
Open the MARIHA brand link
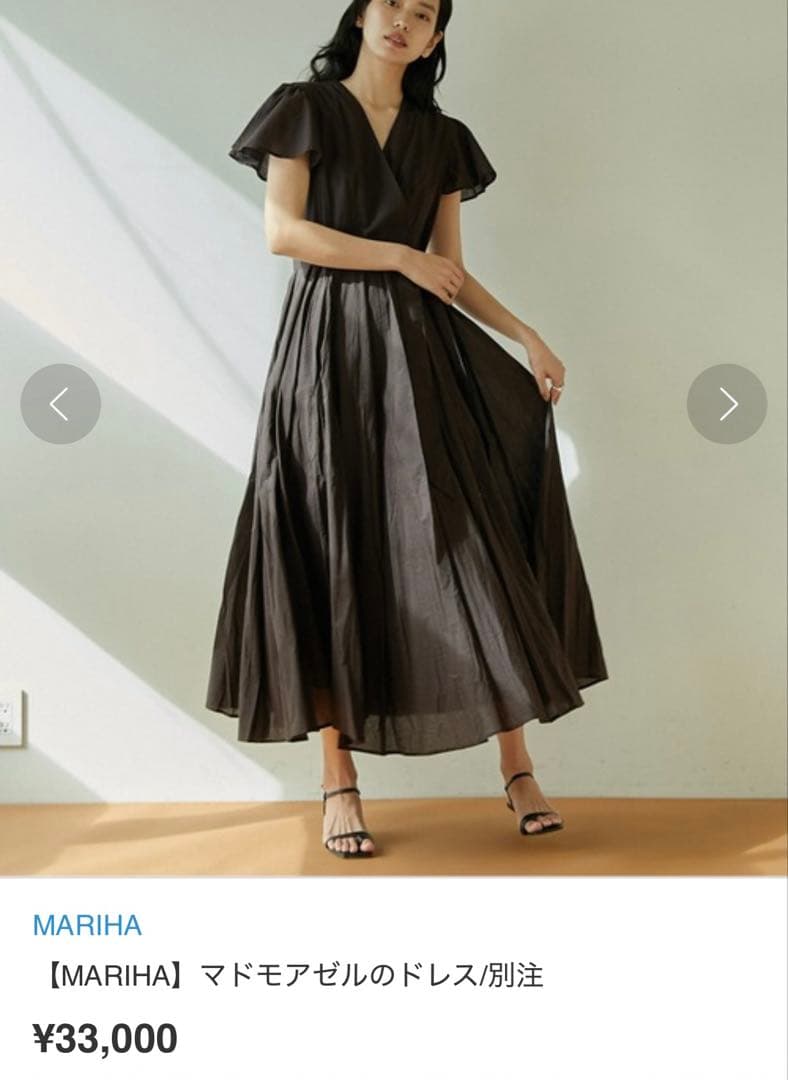(x=87, y=925)
